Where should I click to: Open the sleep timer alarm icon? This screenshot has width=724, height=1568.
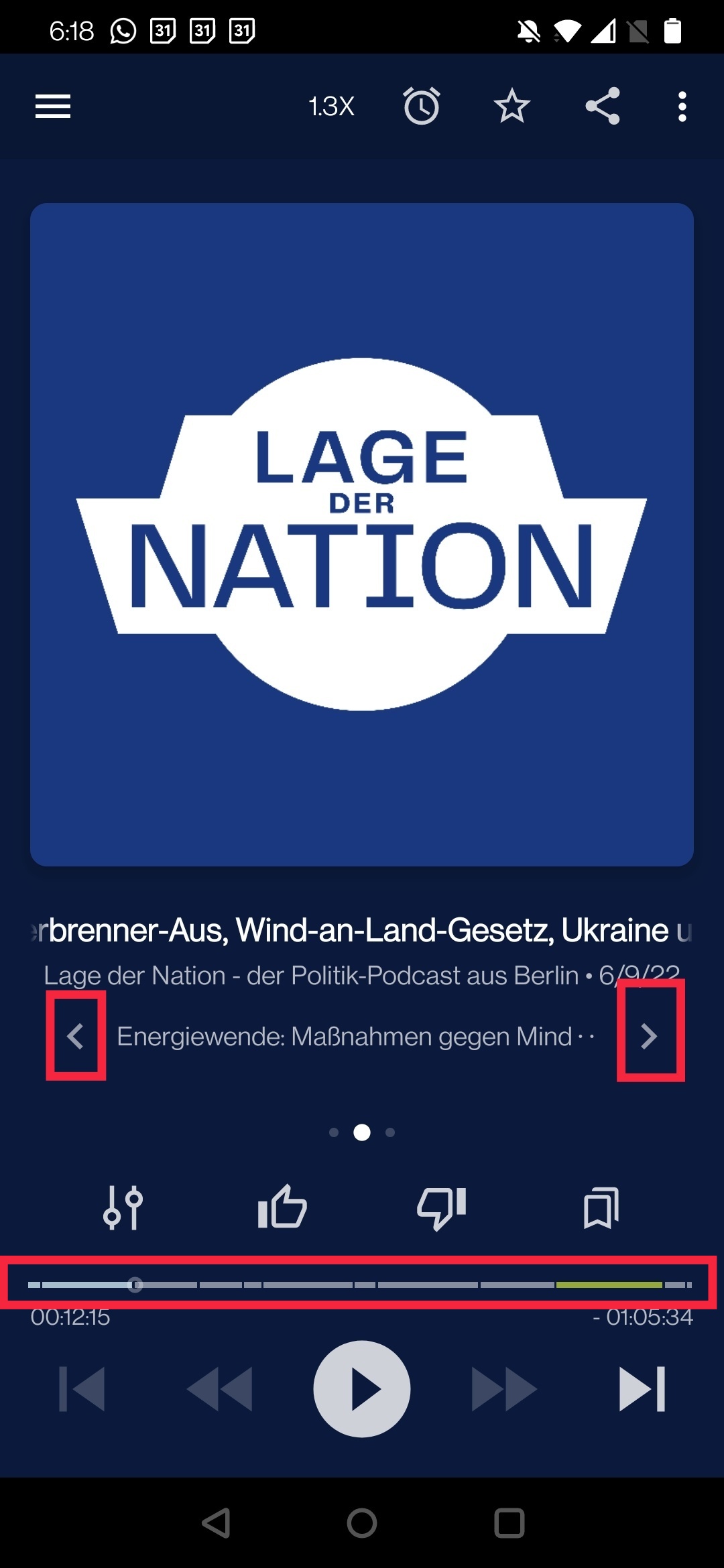pos(422,107)
